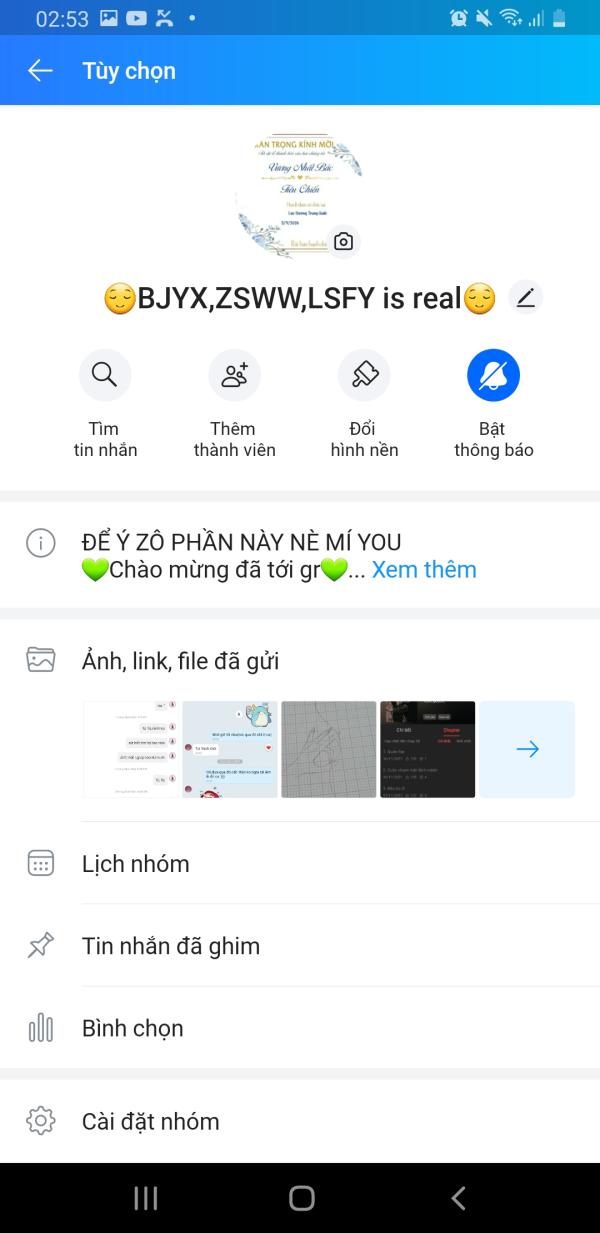Change the group avatar via camera icon

point(343,241)
